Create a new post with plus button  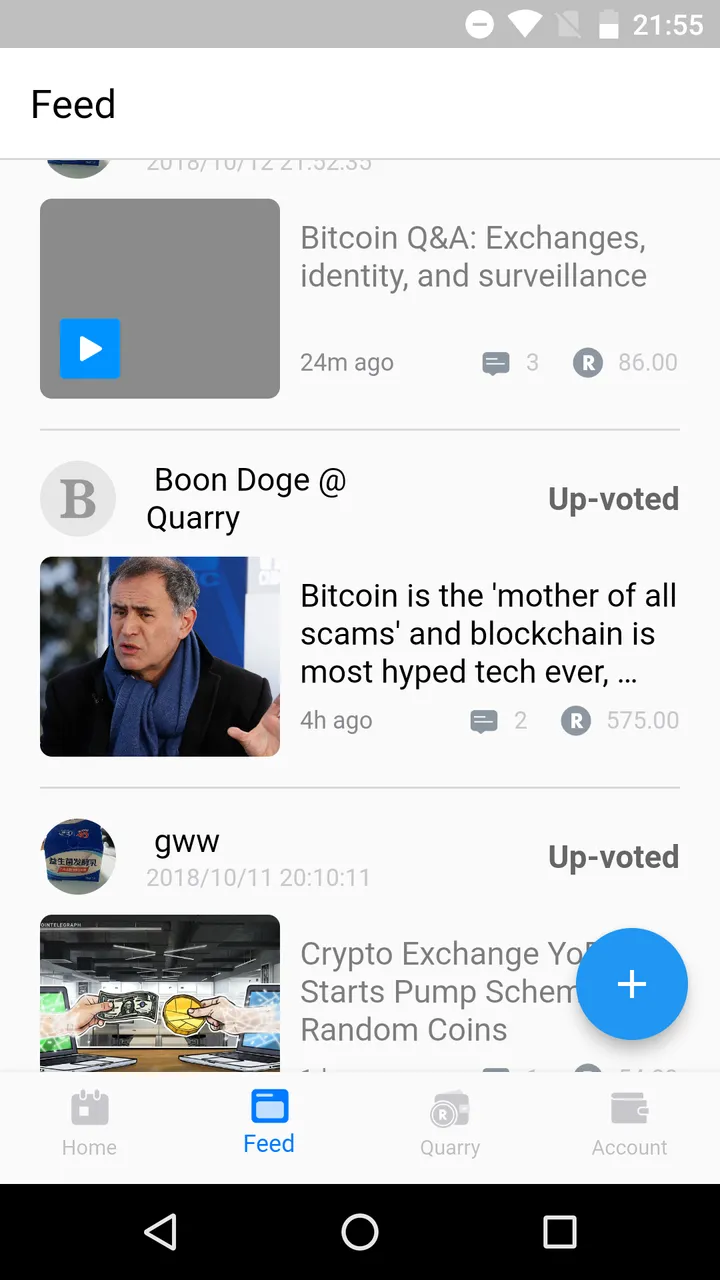coord(631,984)
